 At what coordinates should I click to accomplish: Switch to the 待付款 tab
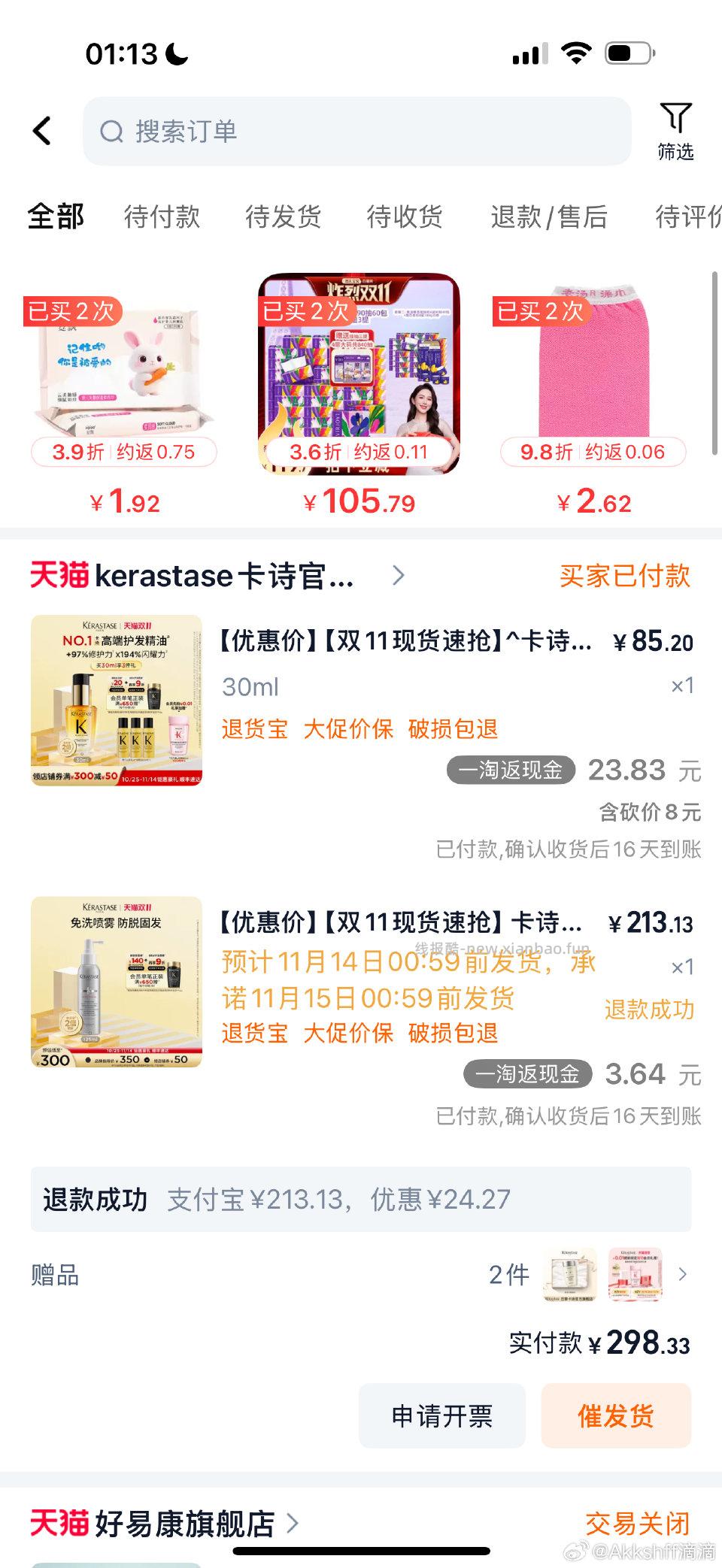click(162, 217)
